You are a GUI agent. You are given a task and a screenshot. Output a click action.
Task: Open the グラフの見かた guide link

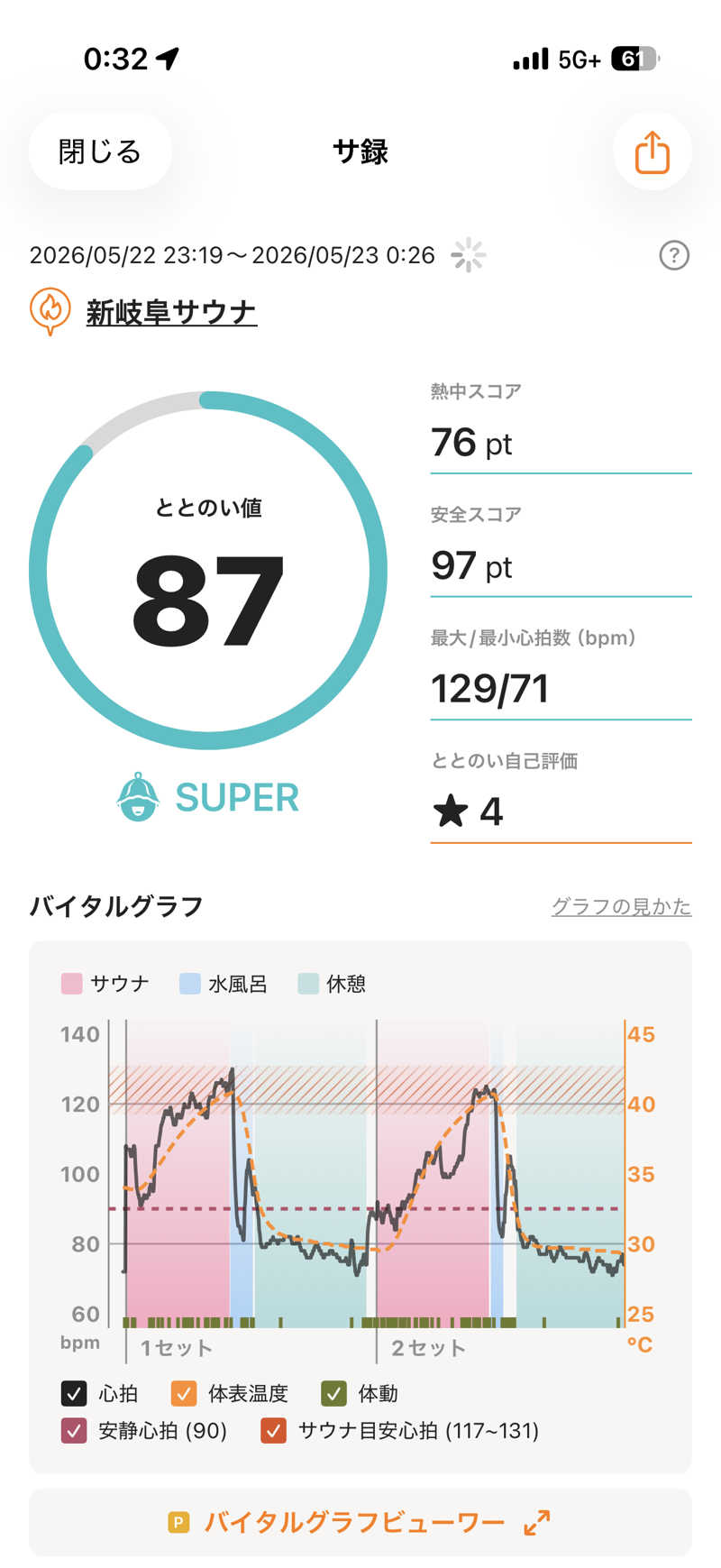[621, 906]
